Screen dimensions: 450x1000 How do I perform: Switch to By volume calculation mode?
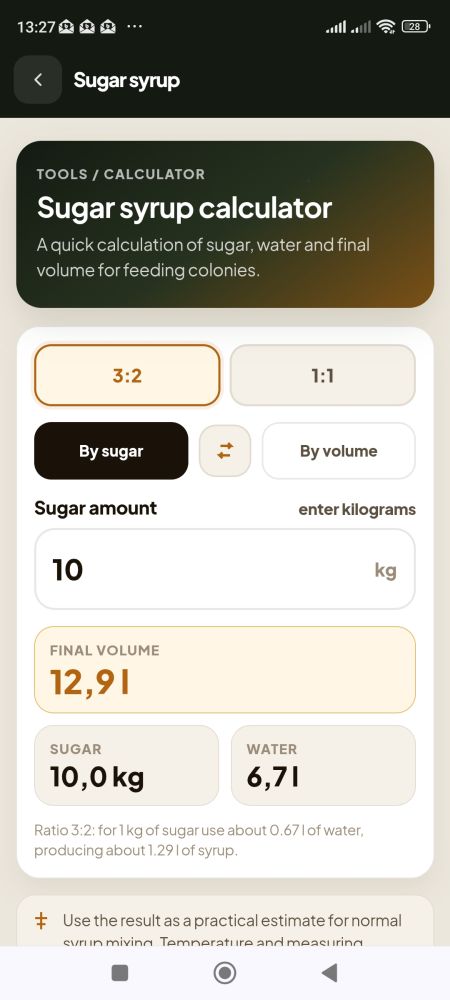pyautogui.click(x=338, y=451)
